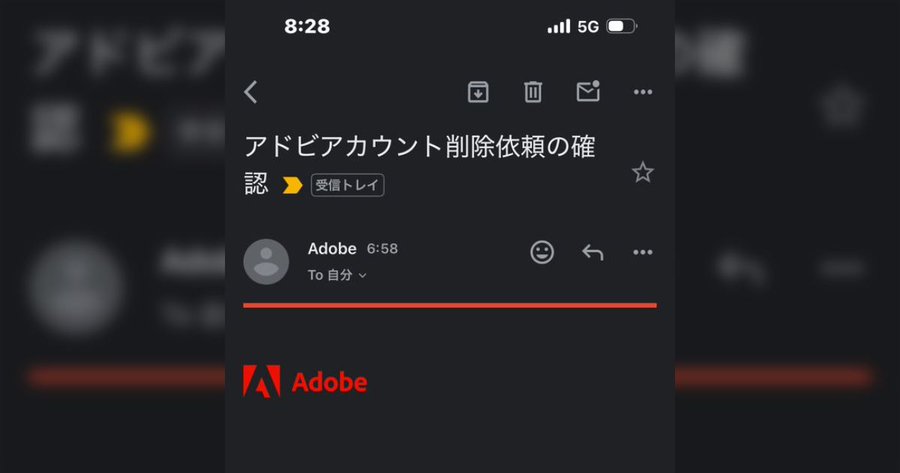Expand the To 自分 recipient details

coord(337,275)
